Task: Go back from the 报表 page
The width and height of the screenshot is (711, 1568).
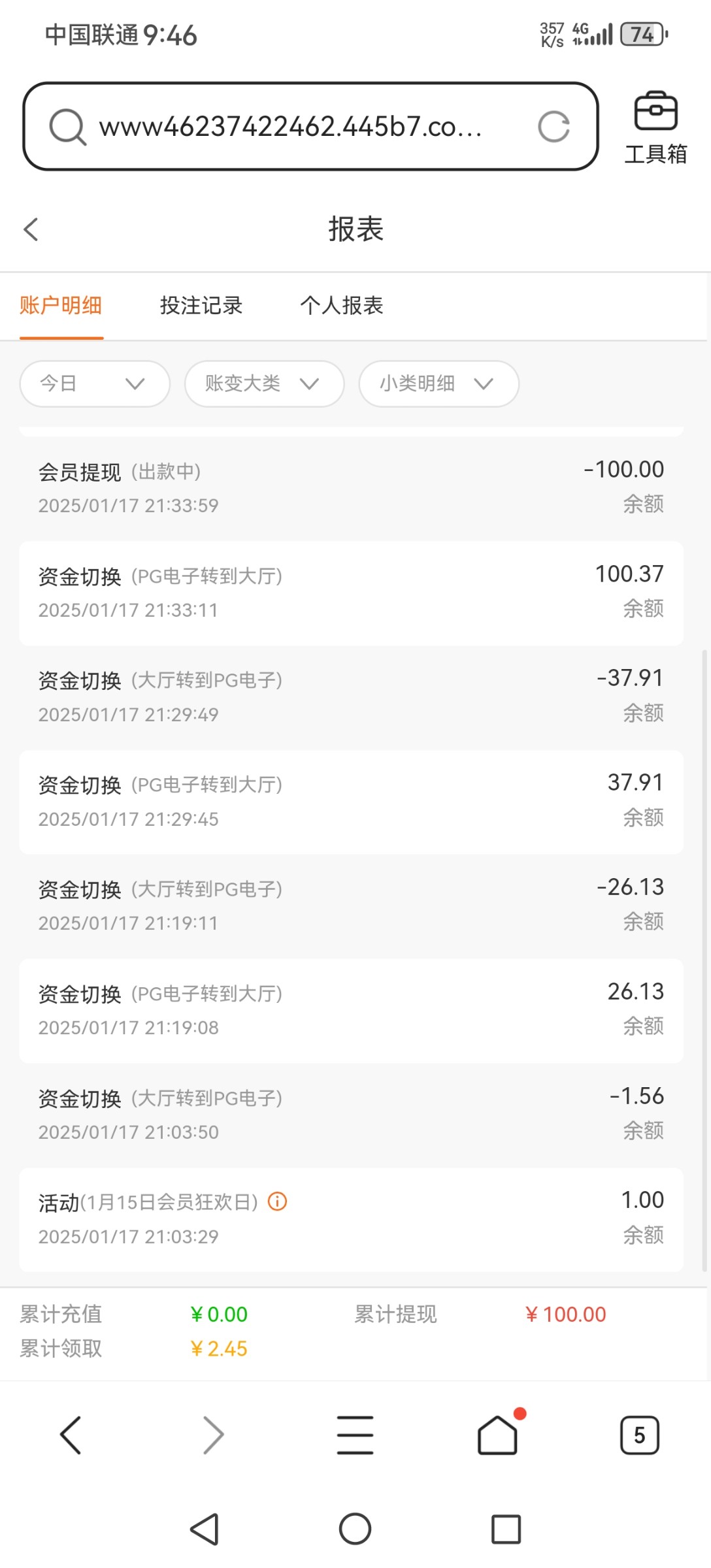Action: pyautogui.click(x=31, y=229)
